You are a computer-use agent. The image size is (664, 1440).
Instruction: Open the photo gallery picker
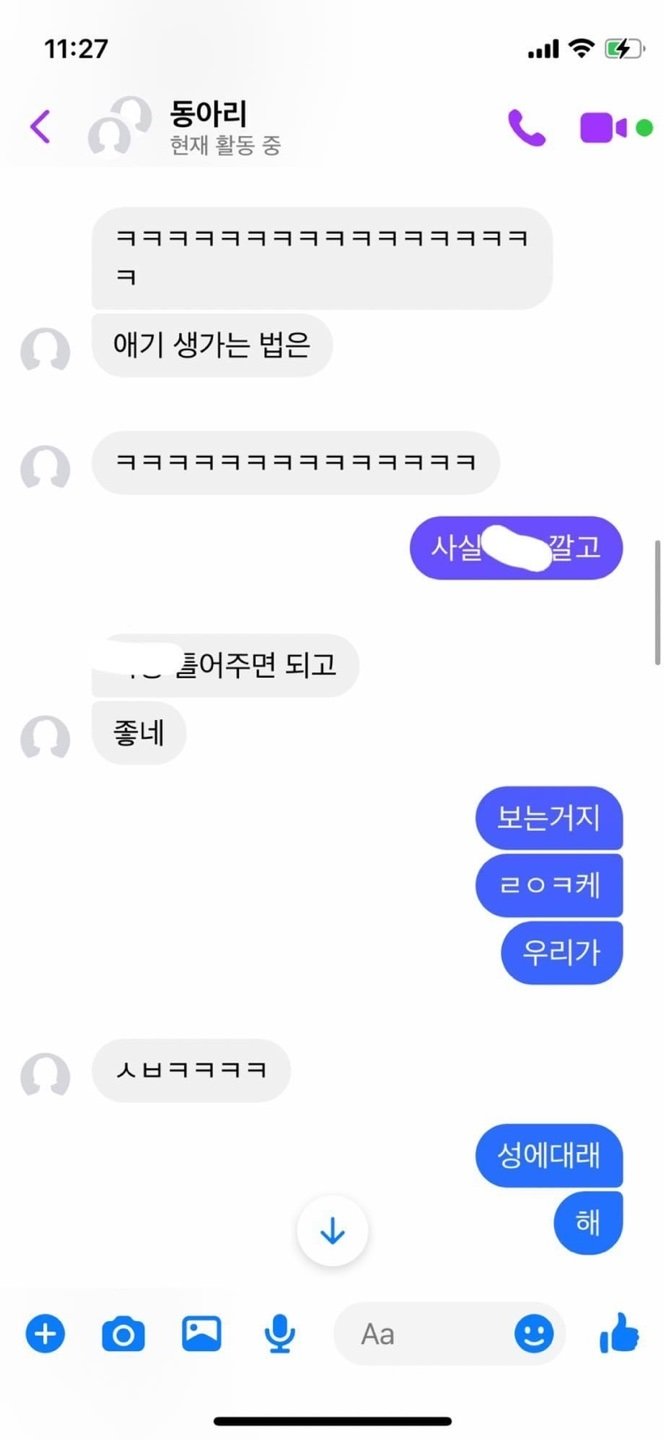201,1333
